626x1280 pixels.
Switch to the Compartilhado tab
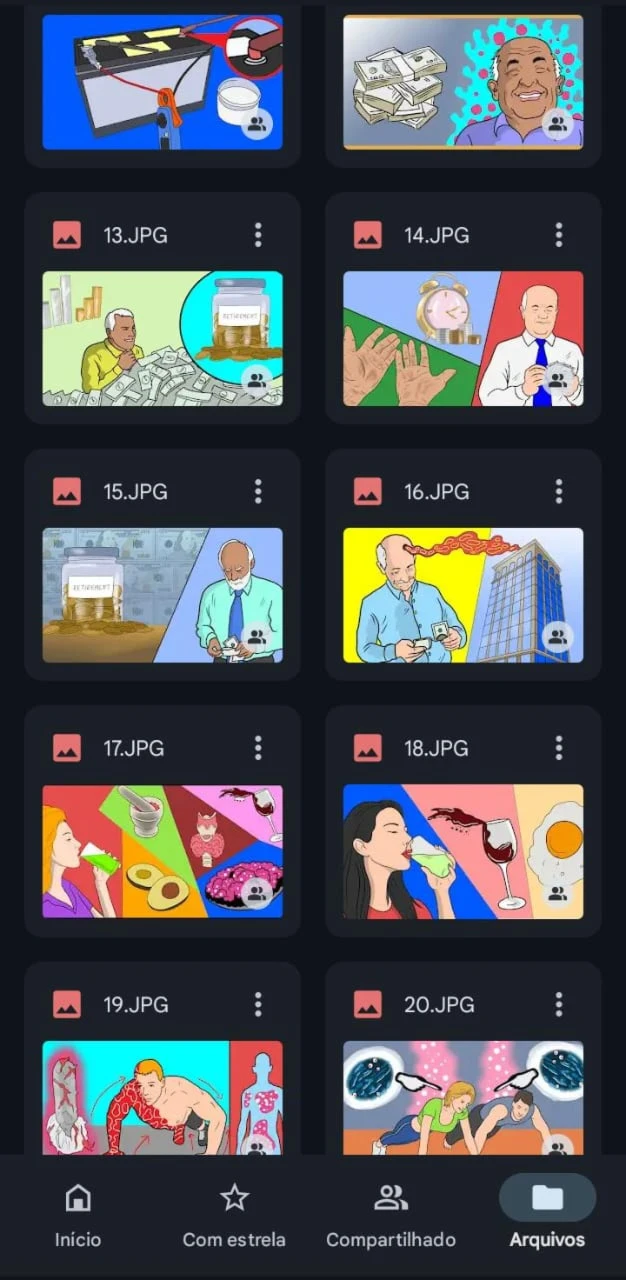click(x=391, y=1215)
